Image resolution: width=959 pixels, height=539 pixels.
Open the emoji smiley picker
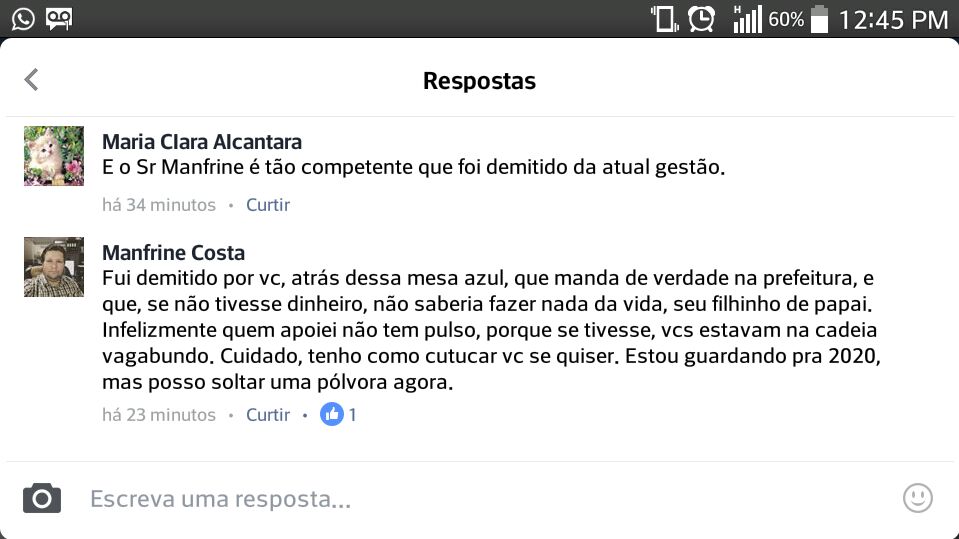click(x=917, y=498)
